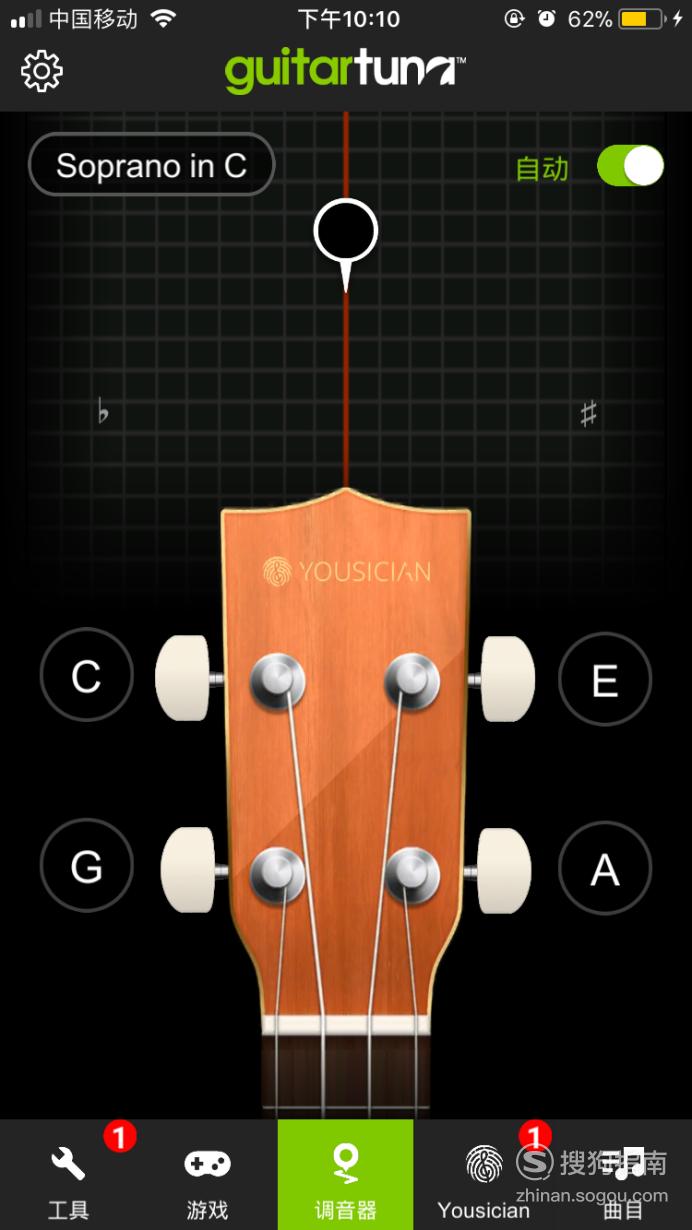Select the C string button
Viewport: 692px width, 1230px height.
[x=86, y=677]
